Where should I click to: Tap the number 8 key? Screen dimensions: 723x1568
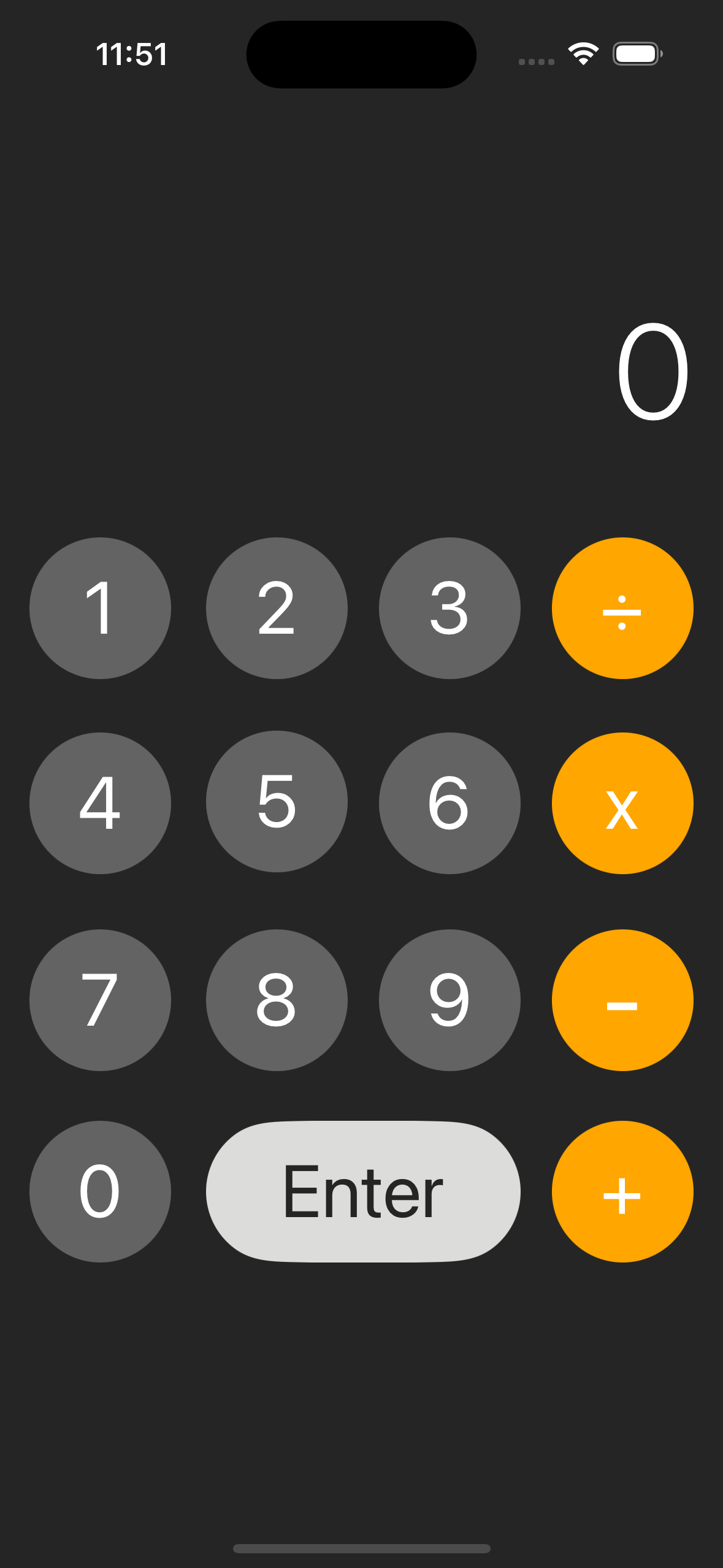click(277, 1000)
